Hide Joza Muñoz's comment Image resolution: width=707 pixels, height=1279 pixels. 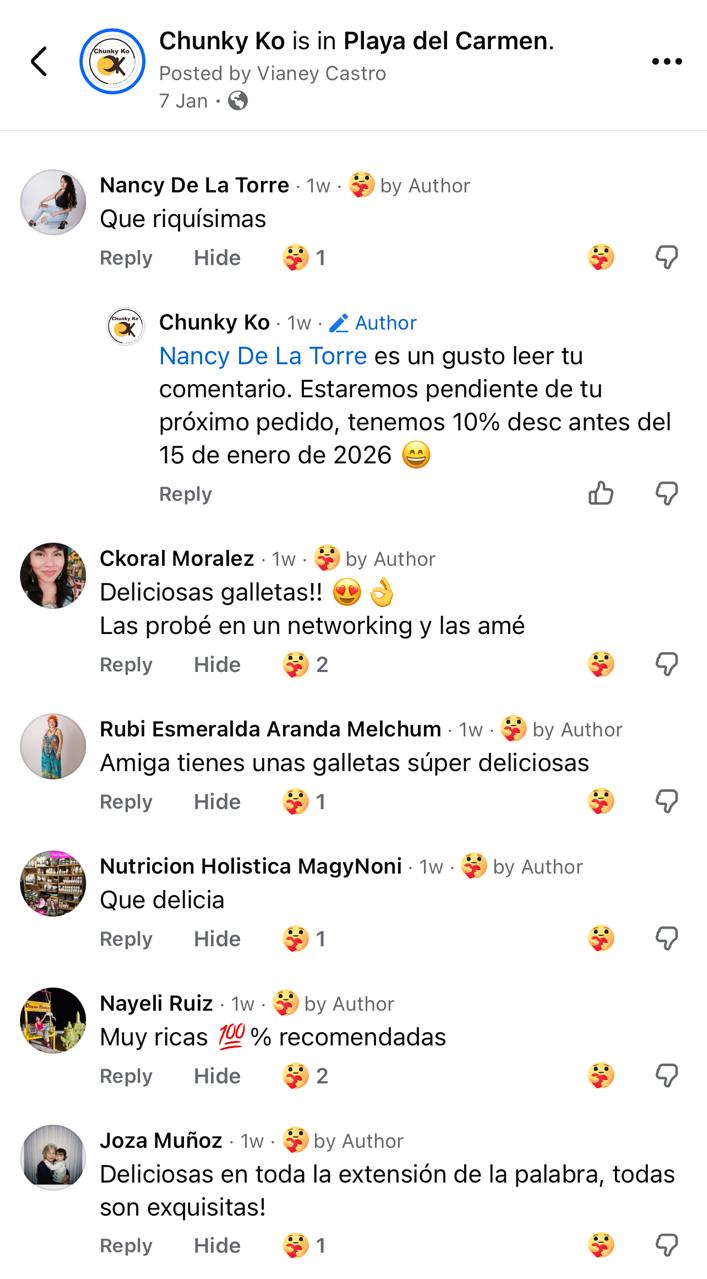[217, 1246]
